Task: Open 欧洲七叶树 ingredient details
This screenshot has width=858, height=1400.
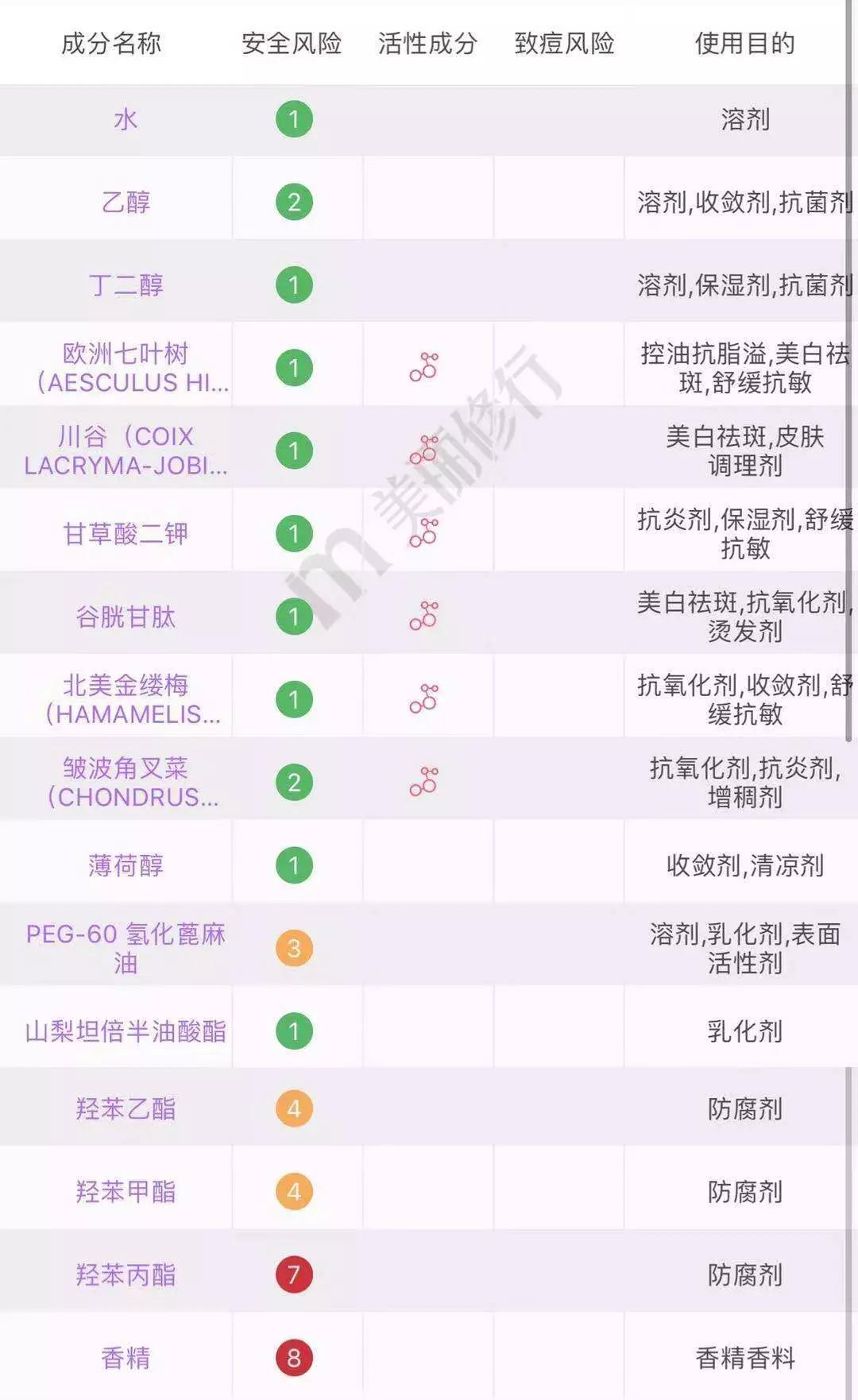Action: [x=126, y=368]
